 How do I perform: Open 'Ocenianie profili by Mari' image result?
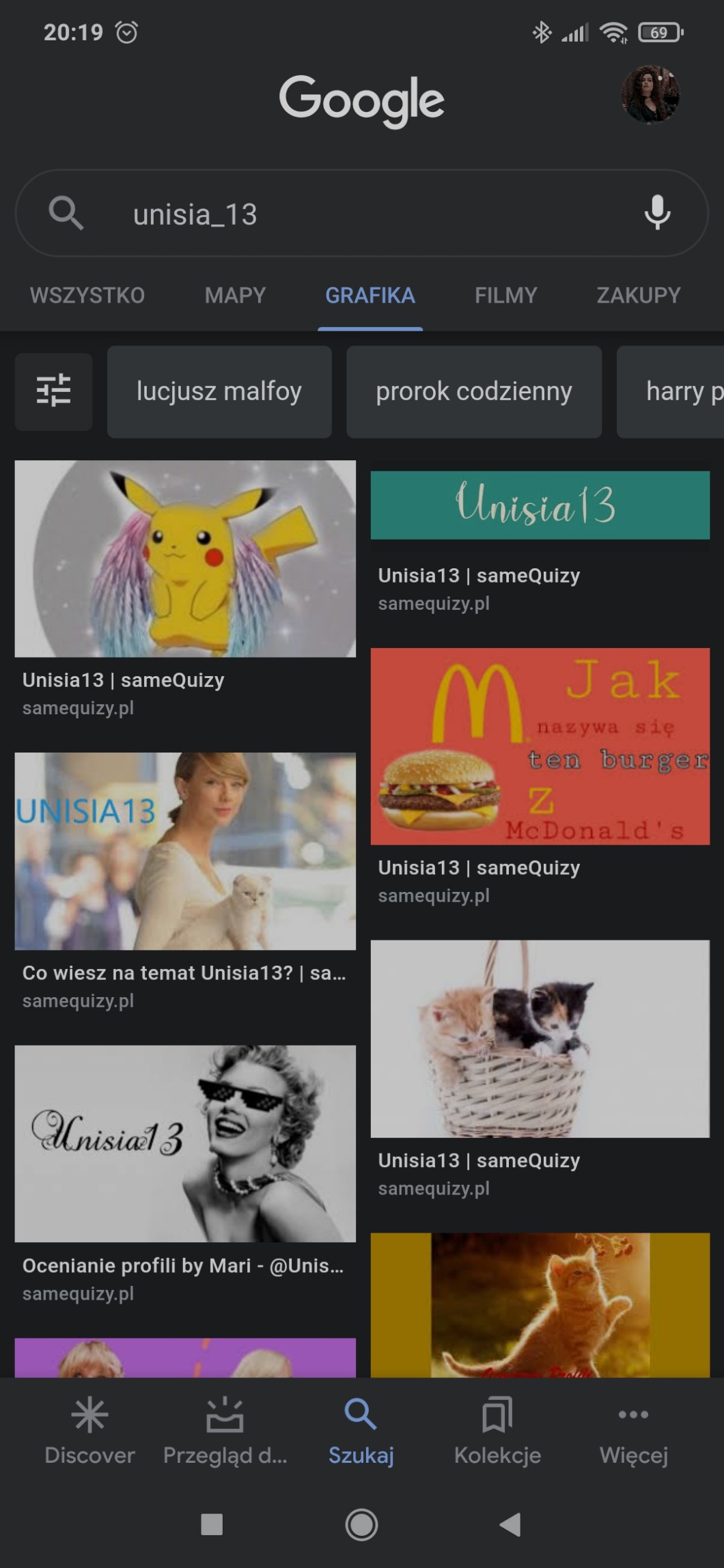[x=185, y=1143]
